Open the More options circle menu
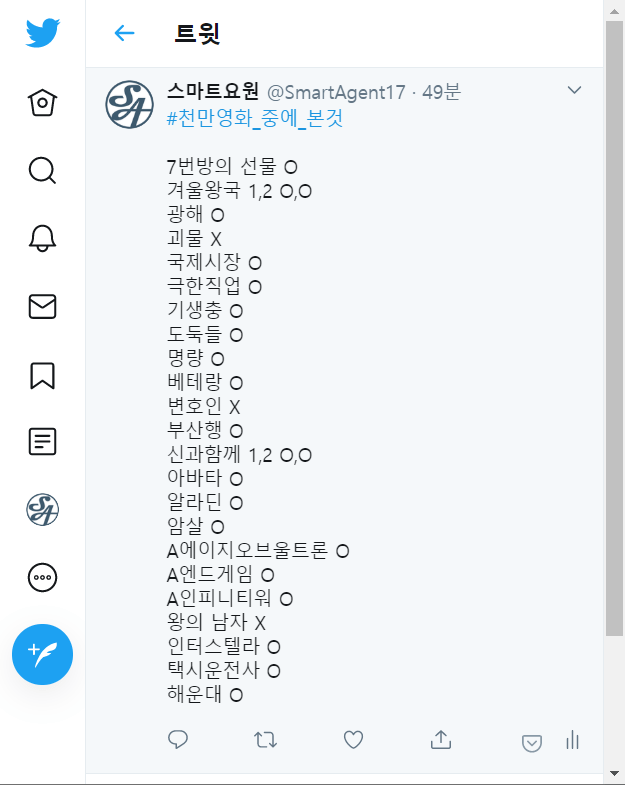Screen dimensions: 625x785 pos(42,577)
